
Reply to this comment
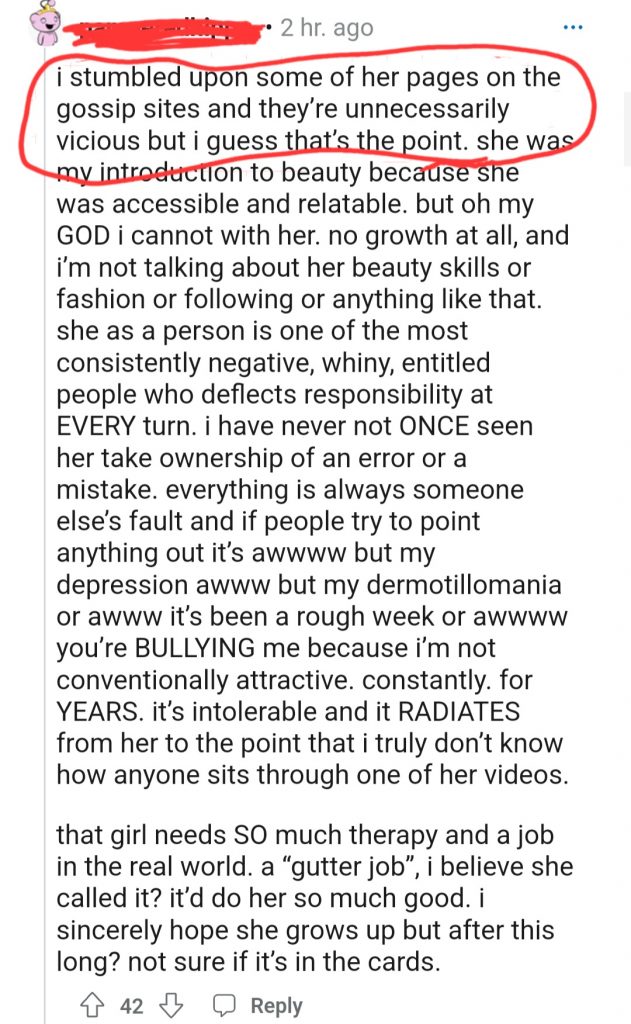pos(258,1005)
